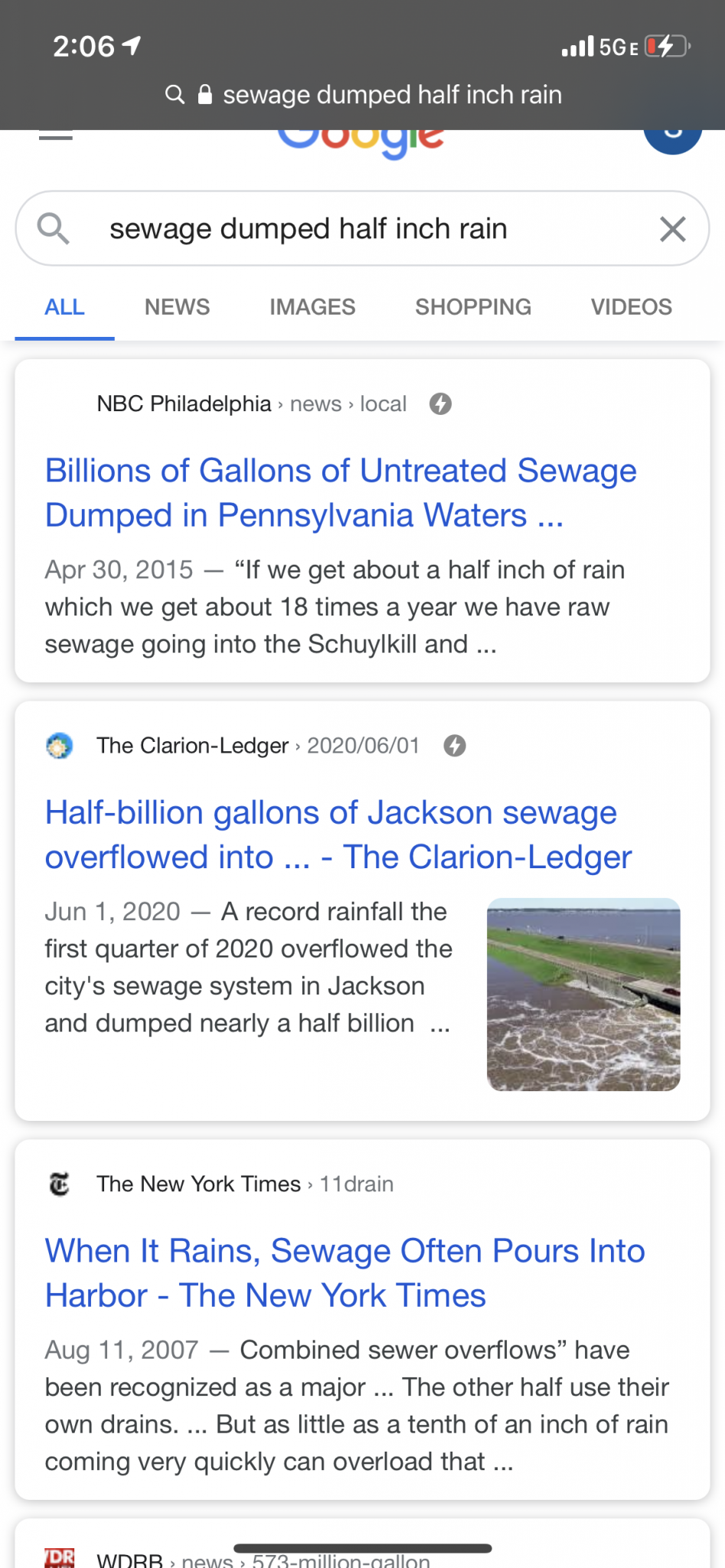725x1568 pixels.
Task: Open NBC Philadelphia untreated sewage article
Action: pyautogui.click(x=341, y=493)
